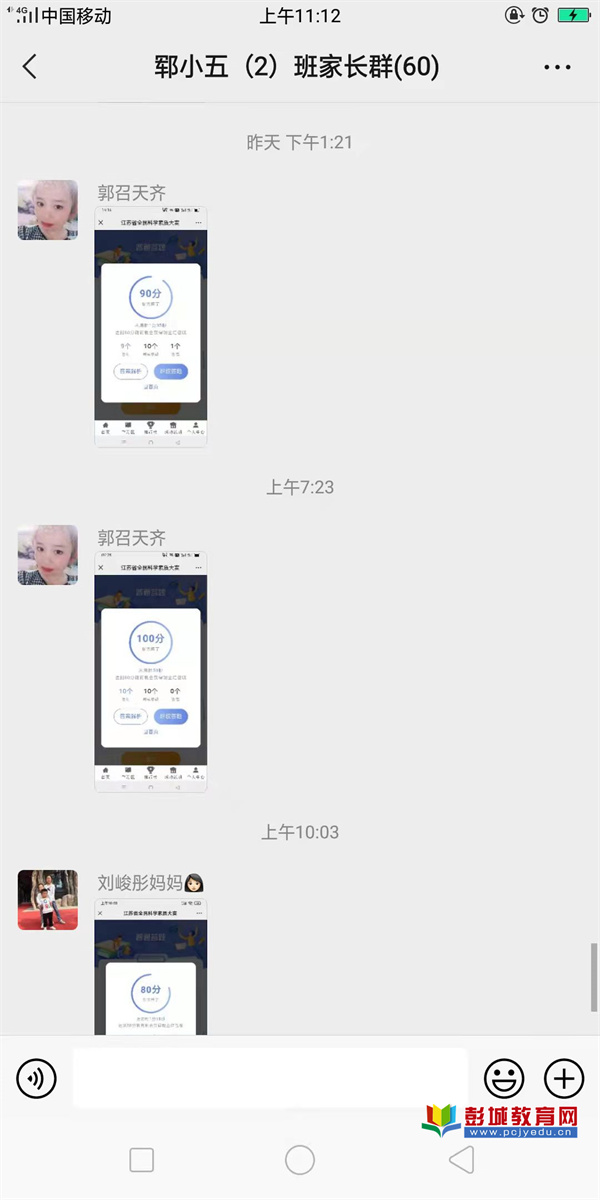Viewport: 600px width, 1200px height.
Task: Open the recent apps view
Action: point(142,1160)
